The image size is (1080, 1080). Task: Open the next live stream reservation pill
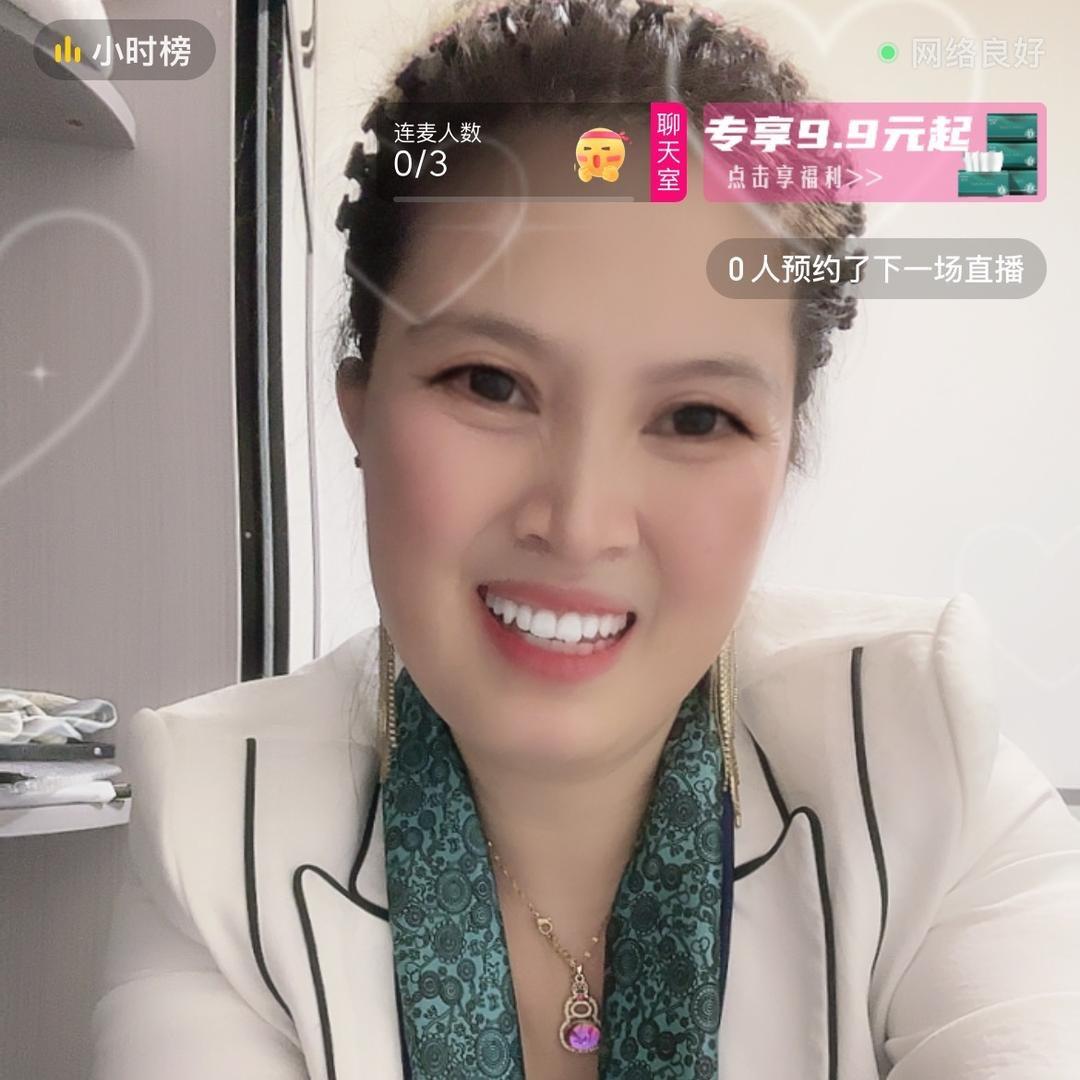coord(875,269)
